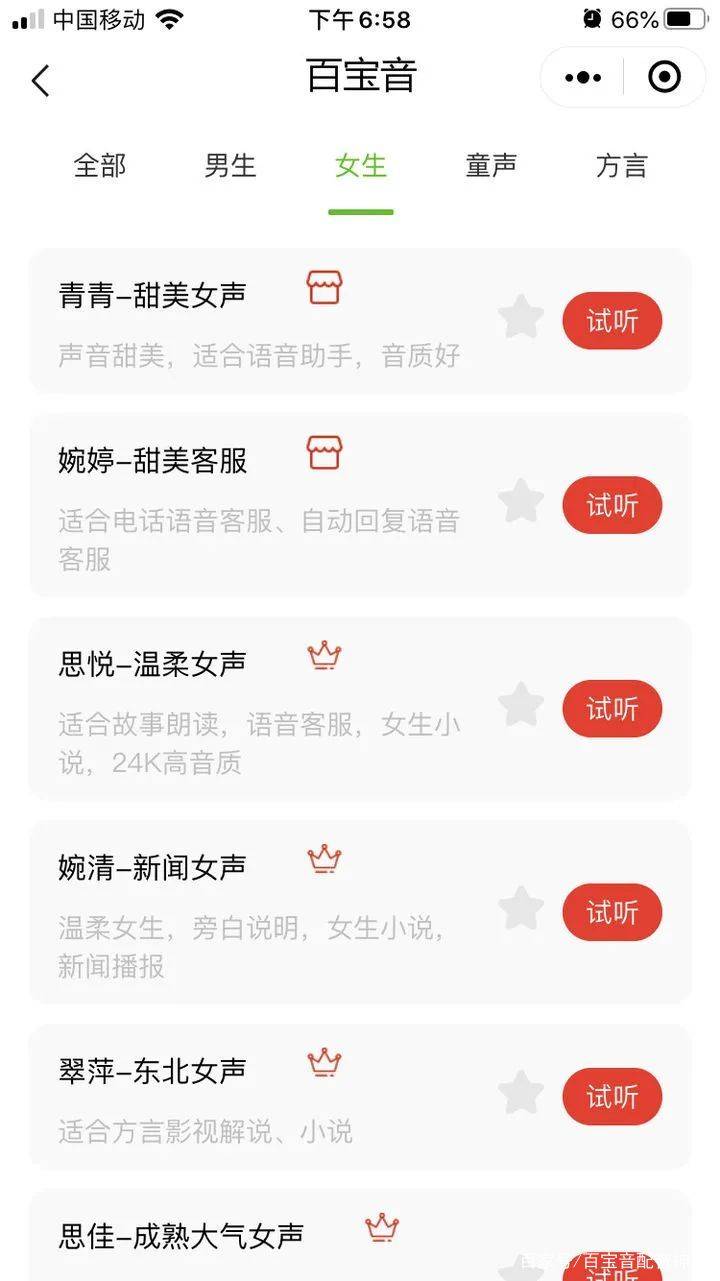Favorite the 婉清-新闻女声 voice
This screenshot has height=1281, width=720.
point(521,909)
